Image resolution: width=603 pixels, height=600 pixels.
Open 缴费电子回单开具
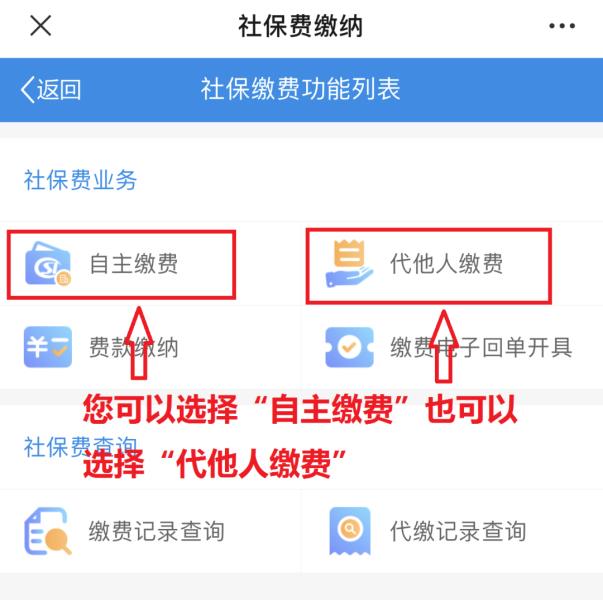(450, 348)
